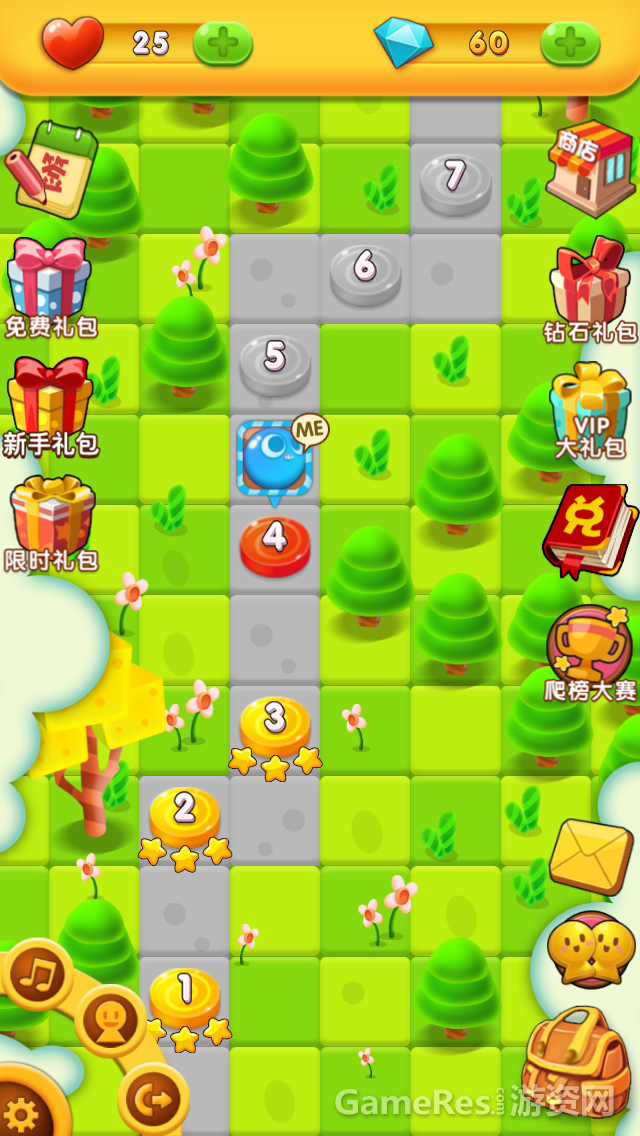
Task: Tap the exit arrow button
Action: tap(153, 1100)
